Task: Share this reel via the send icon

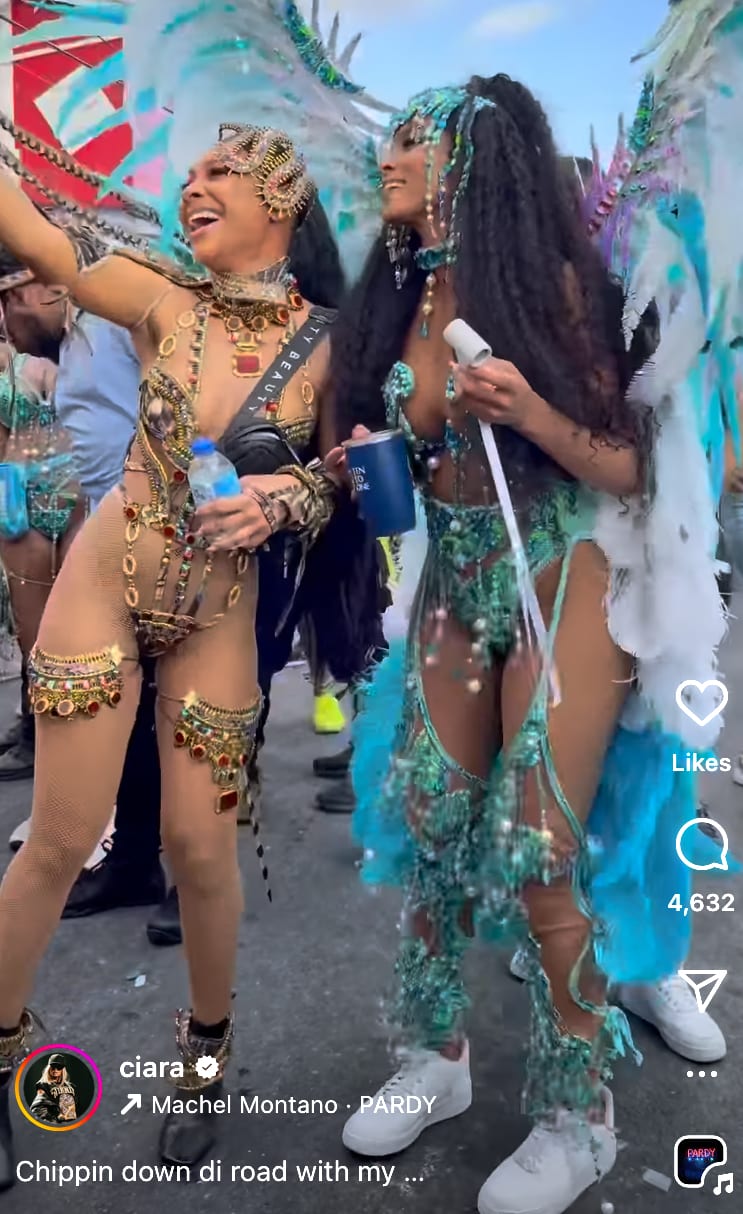Action: tap(702, 989)
